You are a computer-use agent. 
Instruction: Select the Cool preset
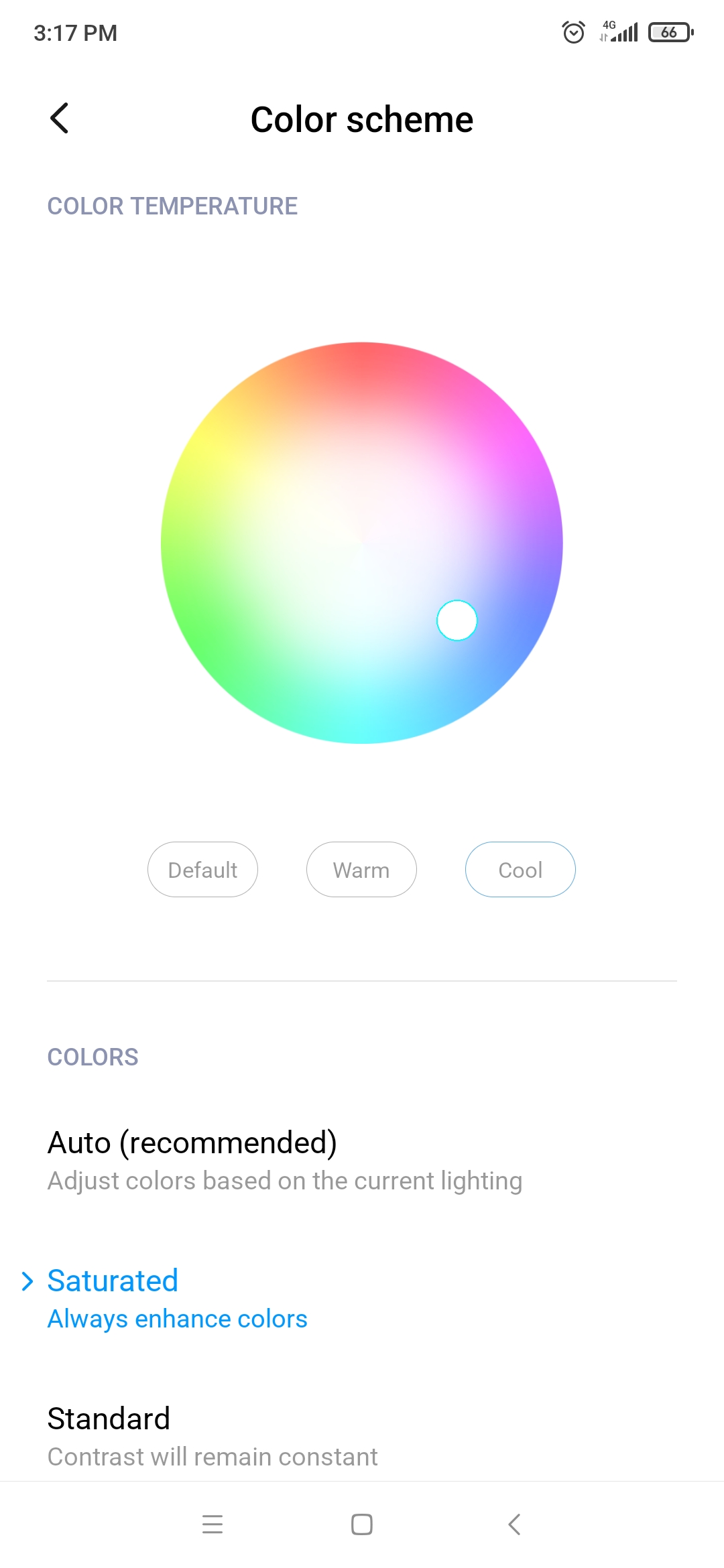coord(520,869)
